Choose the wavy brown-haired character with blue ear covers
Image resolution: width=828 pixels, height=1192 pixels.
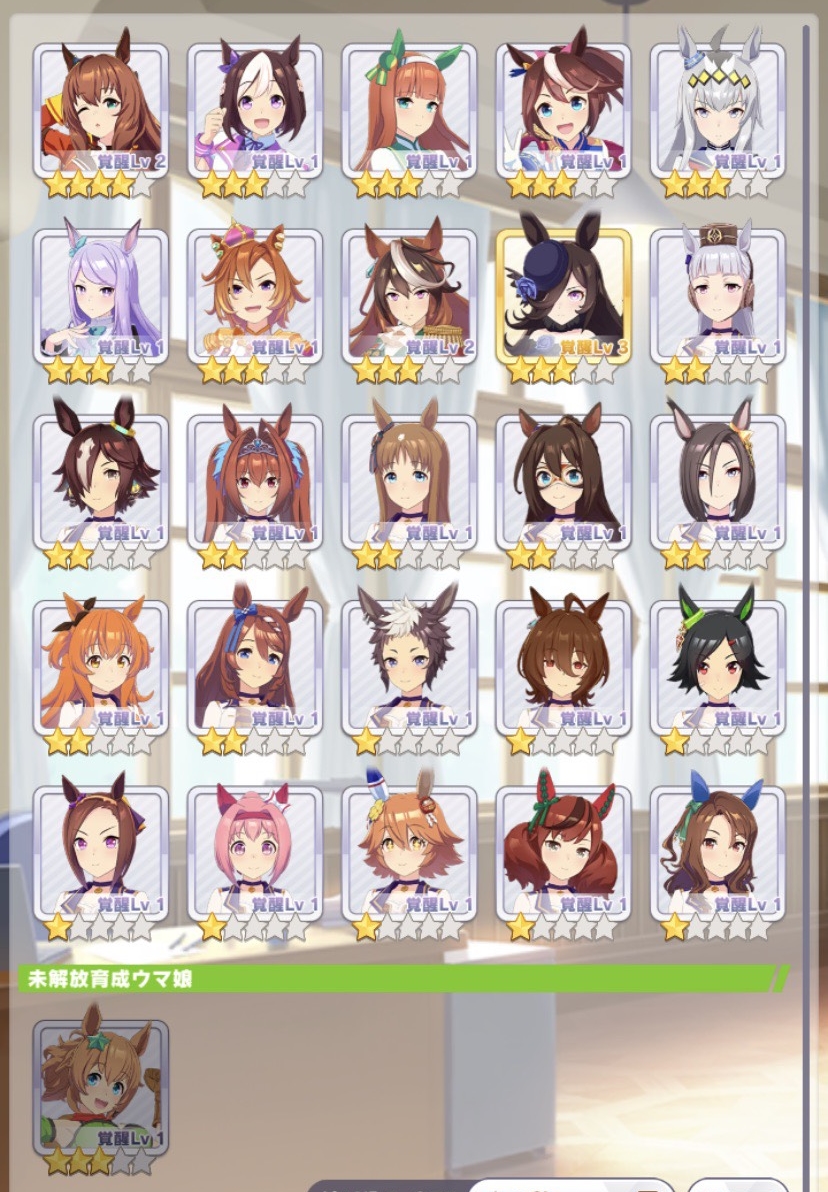717,851
